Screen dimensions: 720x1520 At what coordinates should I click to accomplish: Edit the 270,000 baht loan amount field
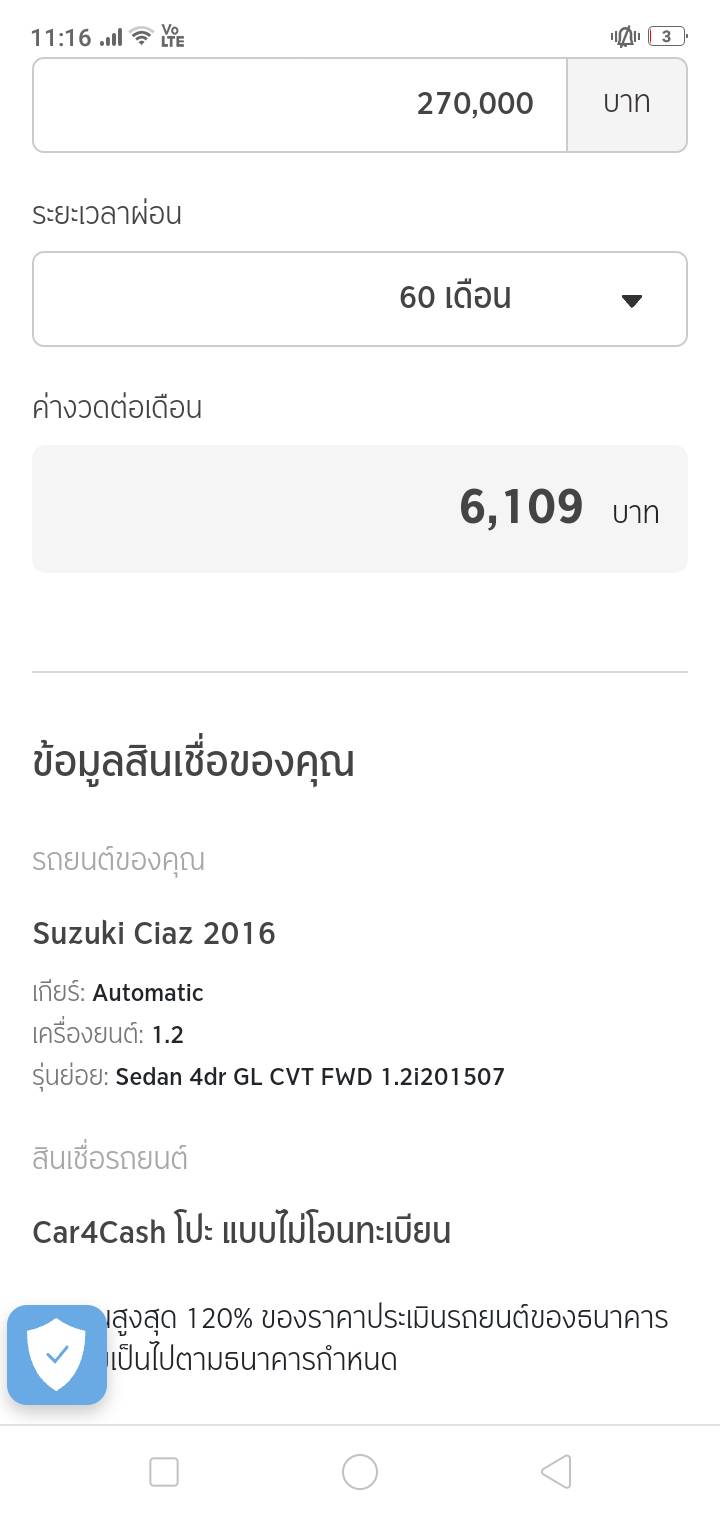click(x=300, y=104)
